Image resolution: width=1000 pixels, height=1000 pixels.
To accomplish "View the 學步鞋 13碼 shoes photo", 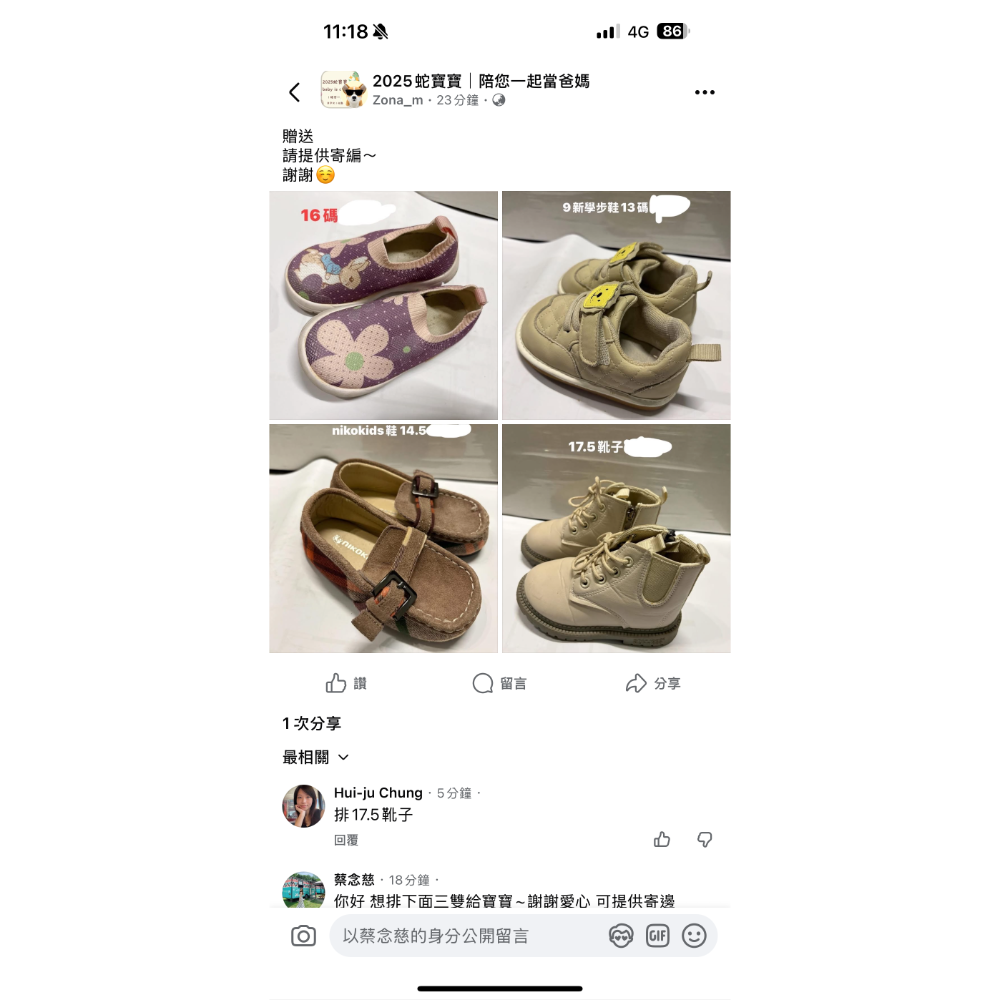I will (x=616, y=305).
